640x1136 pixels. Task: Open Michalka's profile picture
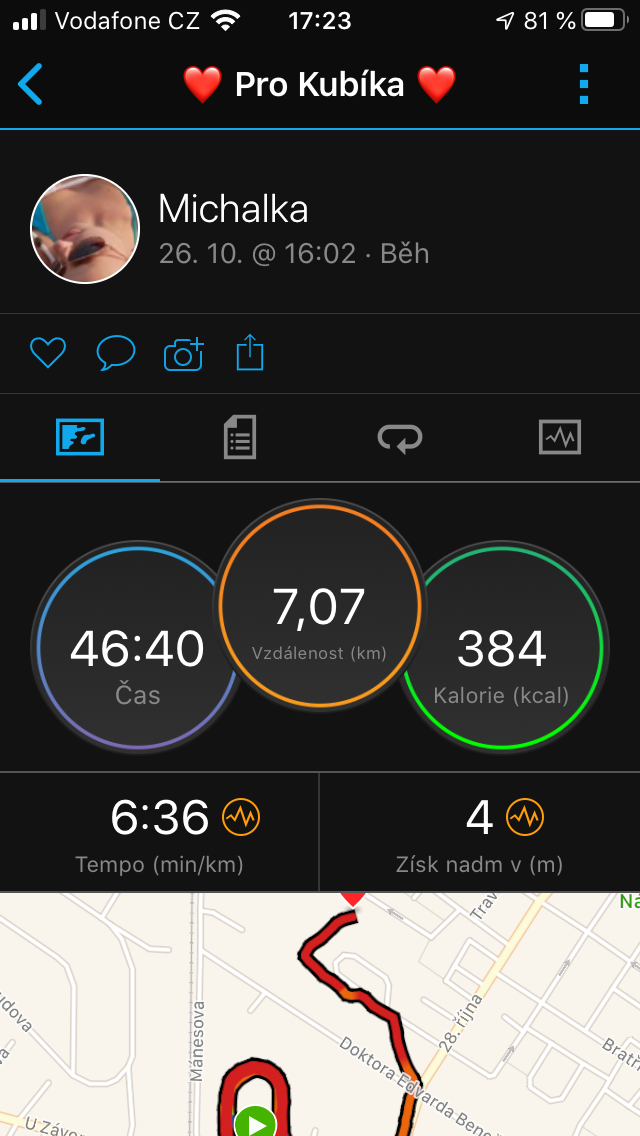click(x=85, y=229)
